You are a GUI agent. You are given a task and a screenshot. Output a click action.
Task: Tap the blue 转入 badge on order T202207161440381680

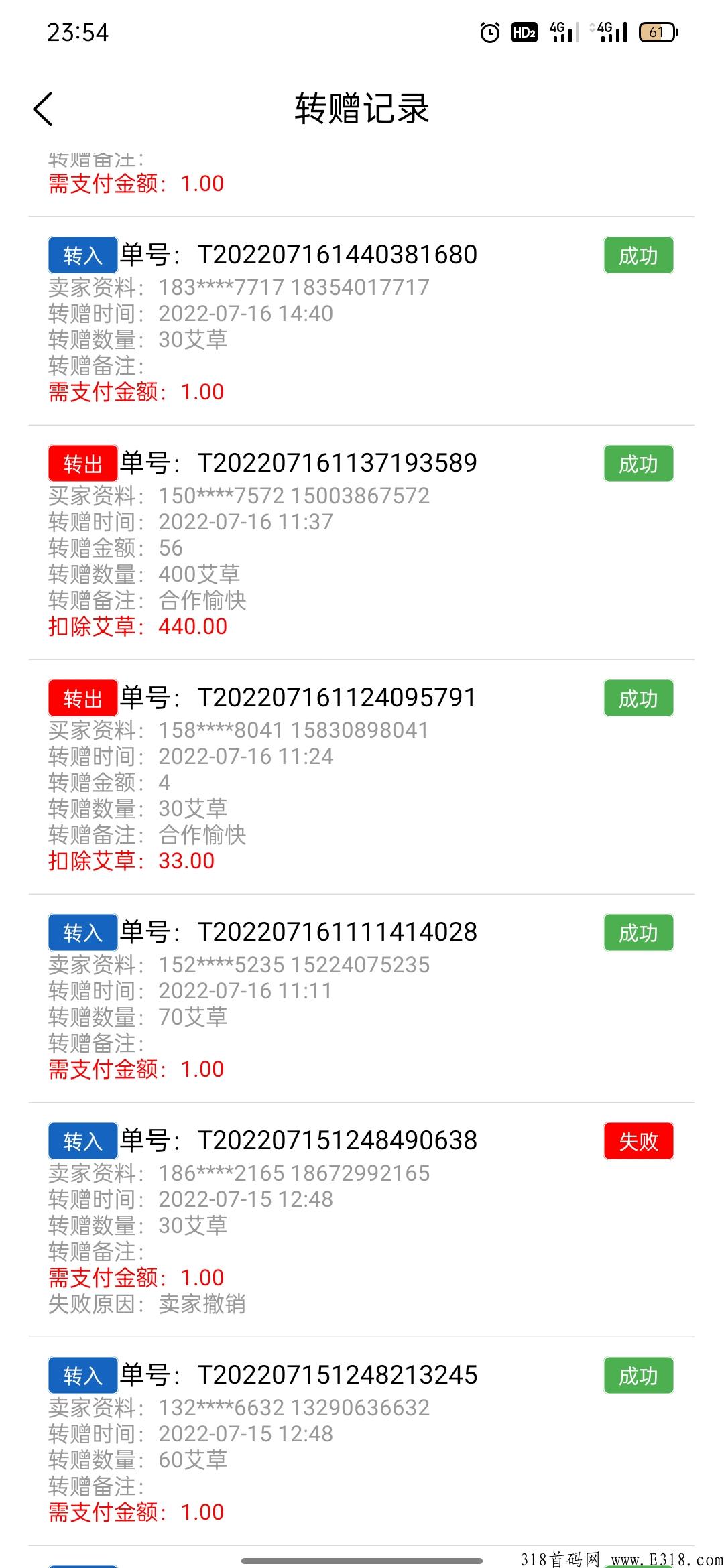pyautogui.click(x=82, y=255)
